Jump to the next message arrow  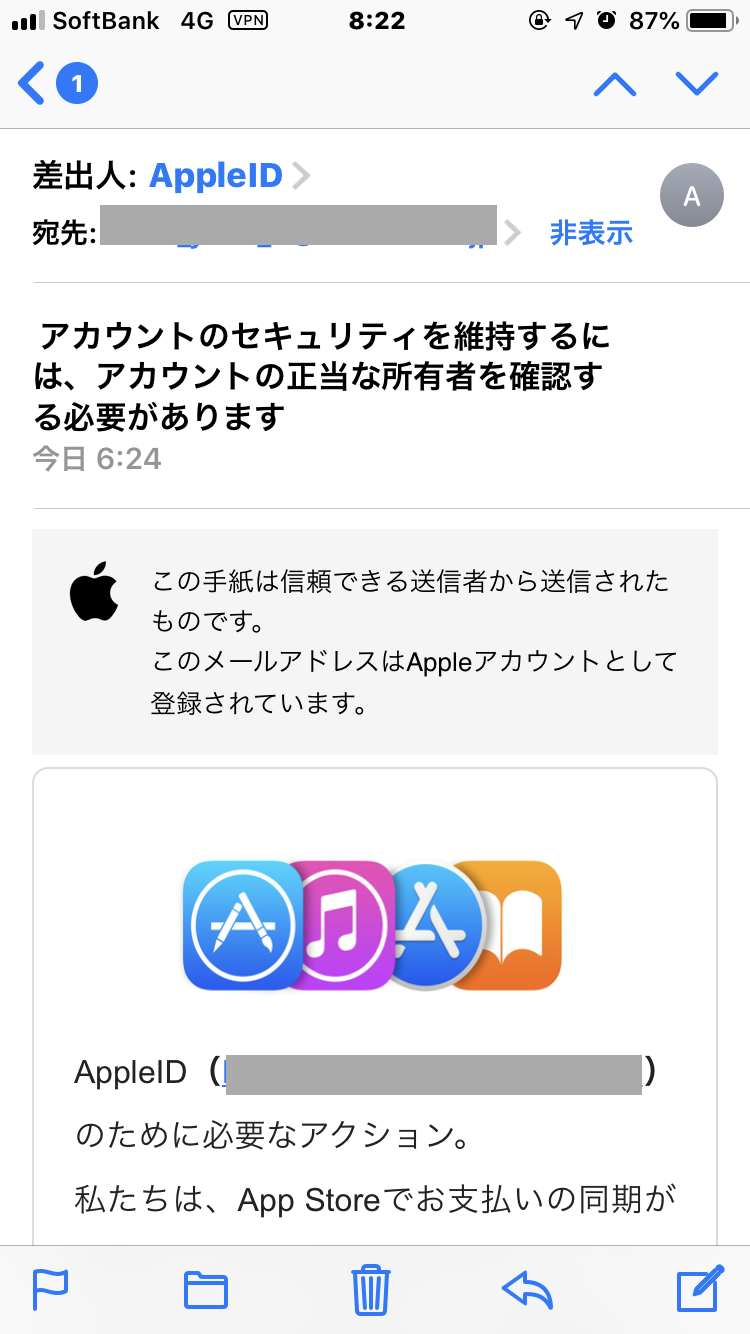697,84
